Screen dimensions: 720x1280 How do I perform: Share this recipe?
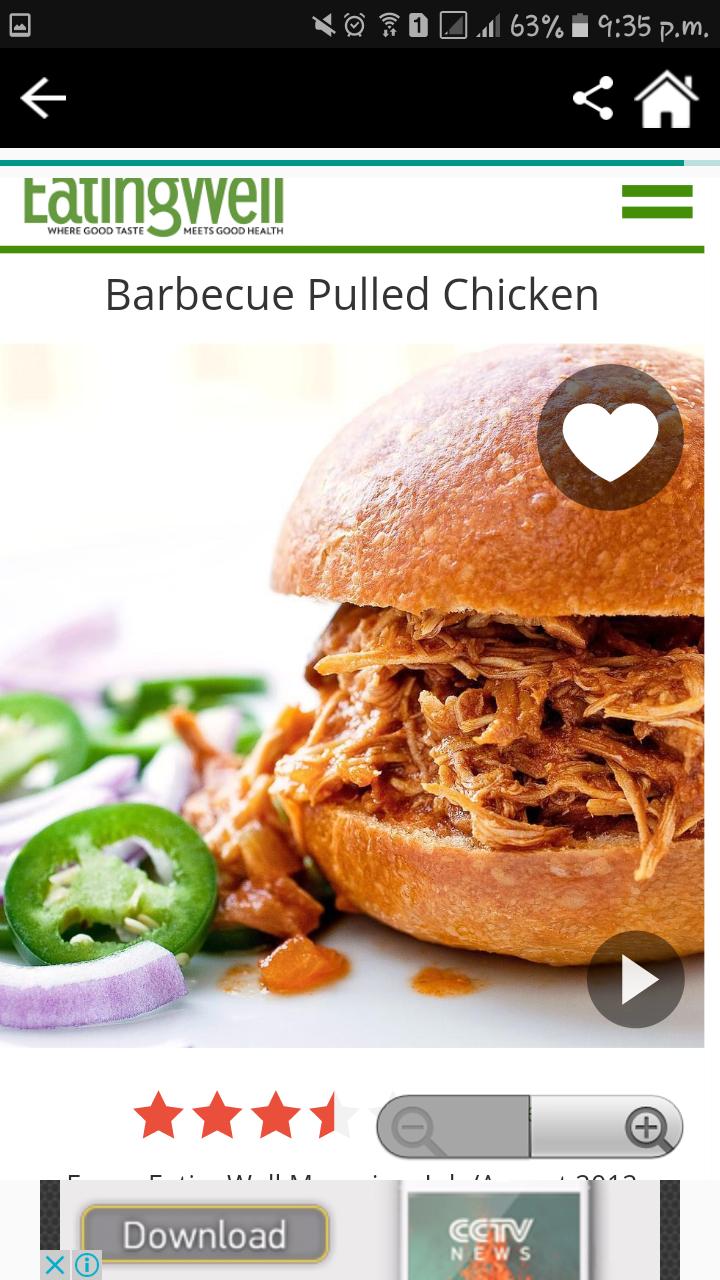593,97
